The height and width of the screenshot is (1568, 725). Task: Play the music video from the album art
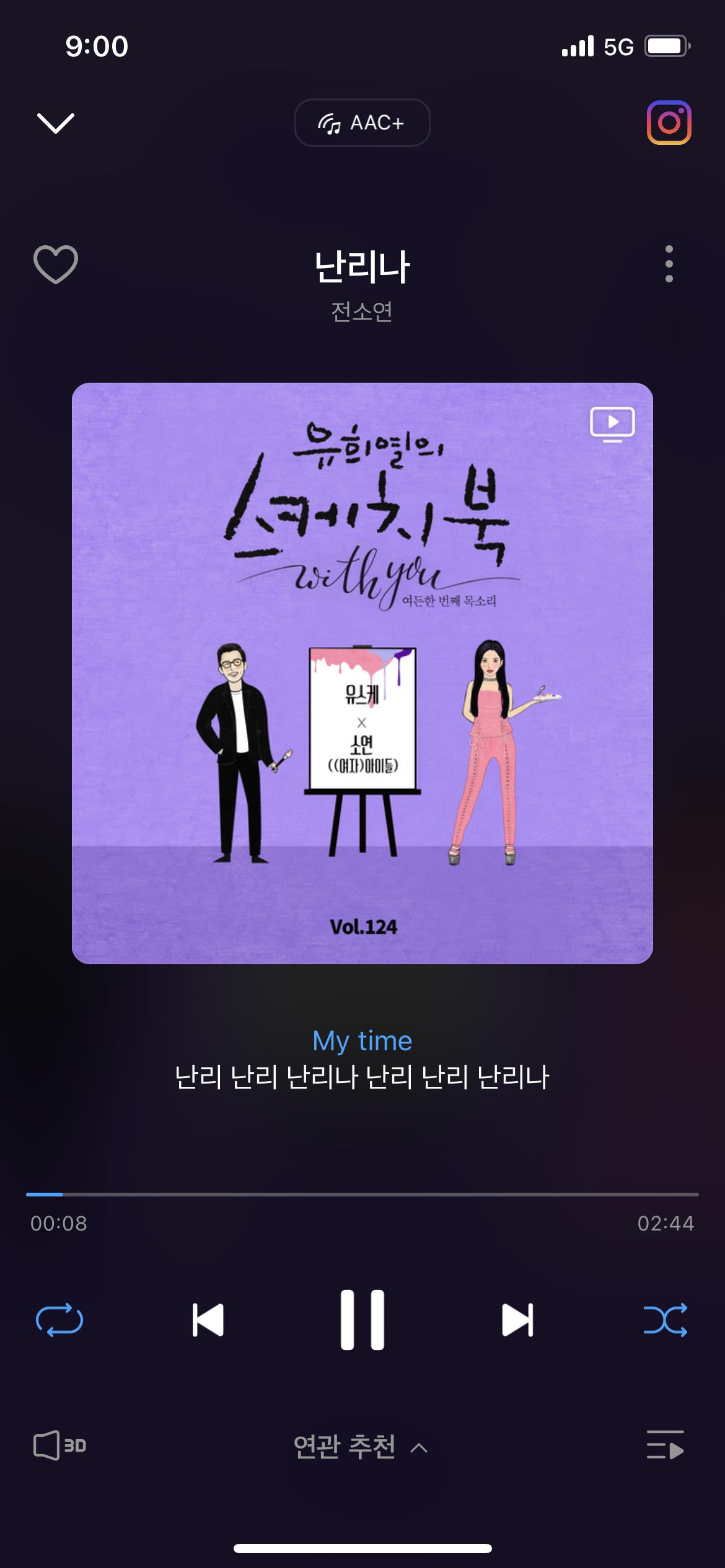(x=612, y=424)
